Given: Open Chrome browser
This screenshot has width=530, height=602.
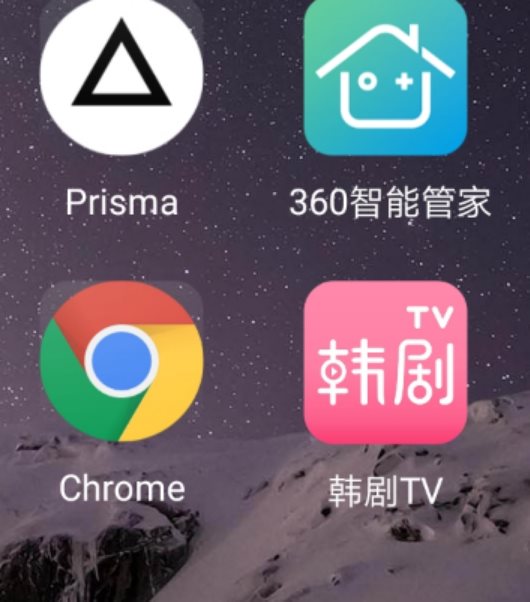Looking at the screenshot, I should [x=121, y=361].
